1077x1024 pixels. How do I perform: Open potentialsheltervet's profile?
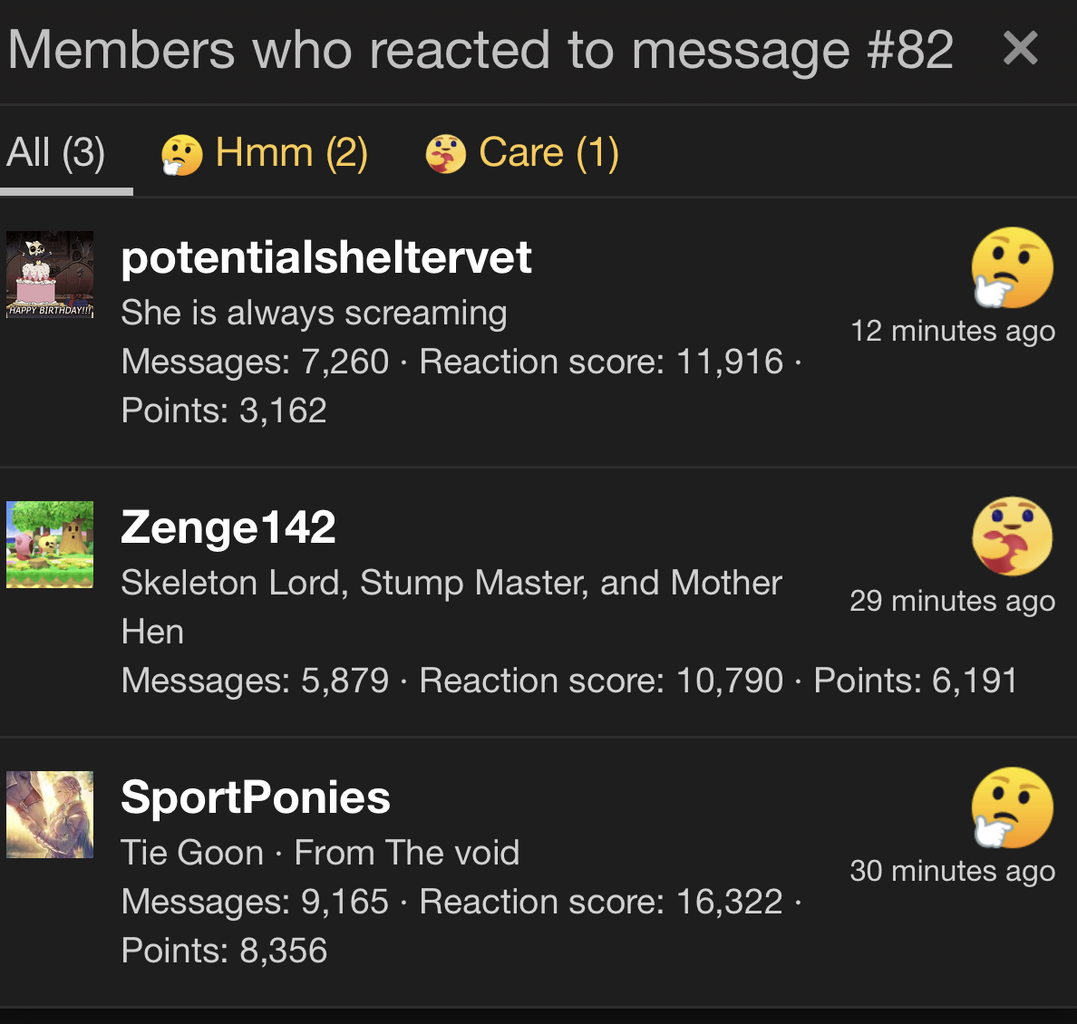326,258
